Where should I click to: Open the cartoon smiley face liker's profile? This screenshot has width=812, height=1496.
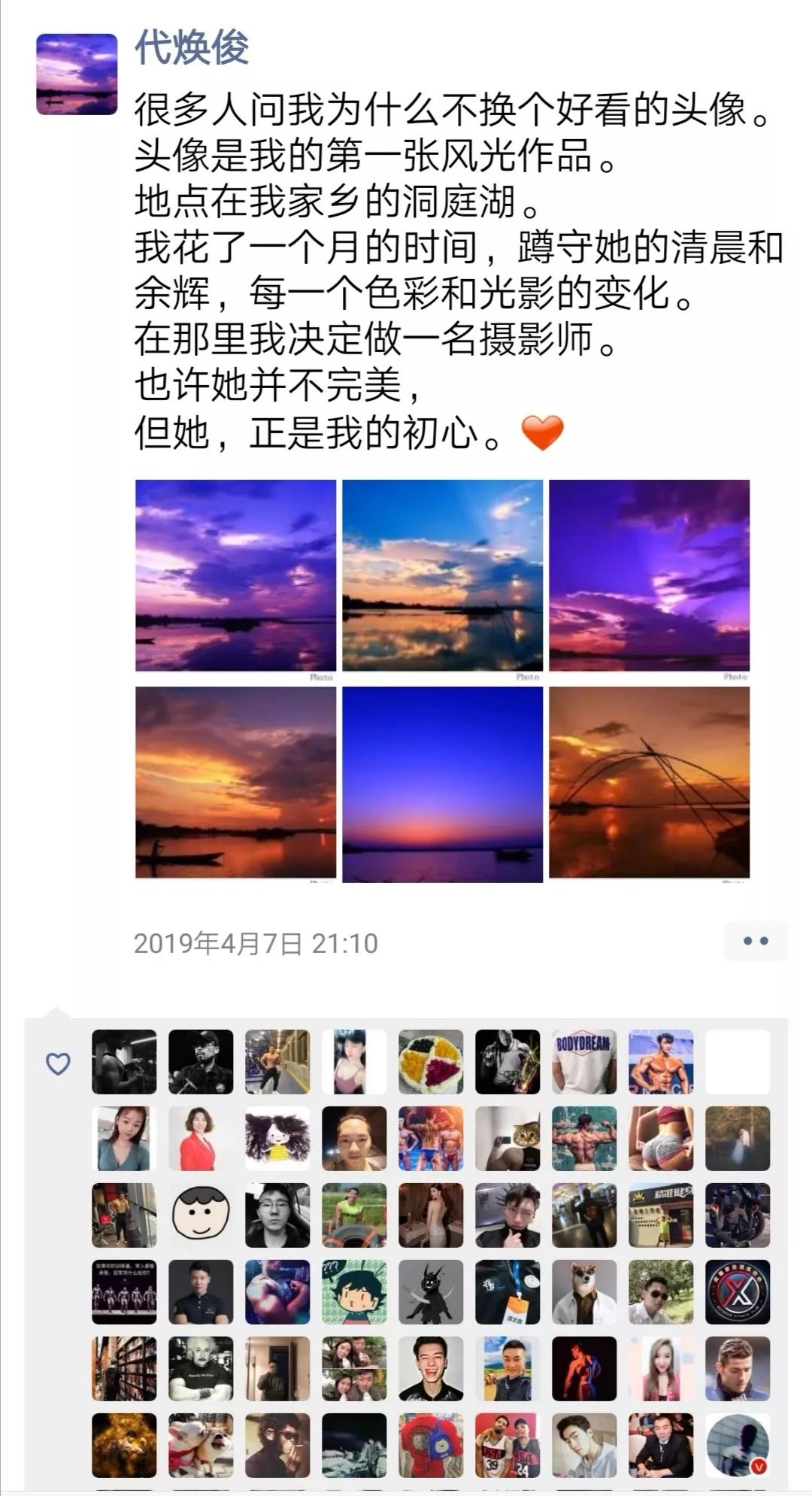point(201,1215)
